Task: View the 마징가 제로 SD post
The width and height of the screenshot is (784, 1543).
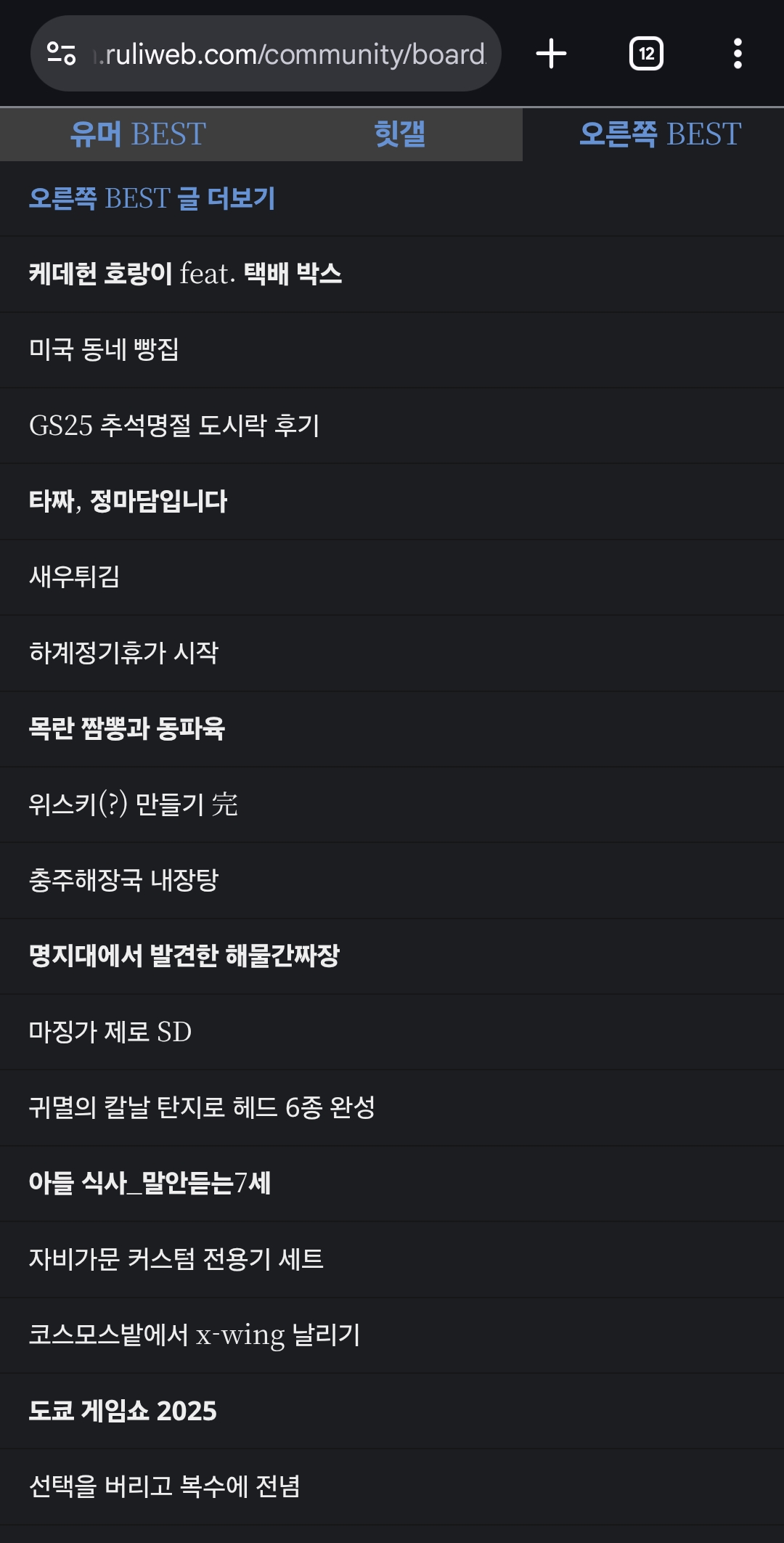Action: [110, 1032]
